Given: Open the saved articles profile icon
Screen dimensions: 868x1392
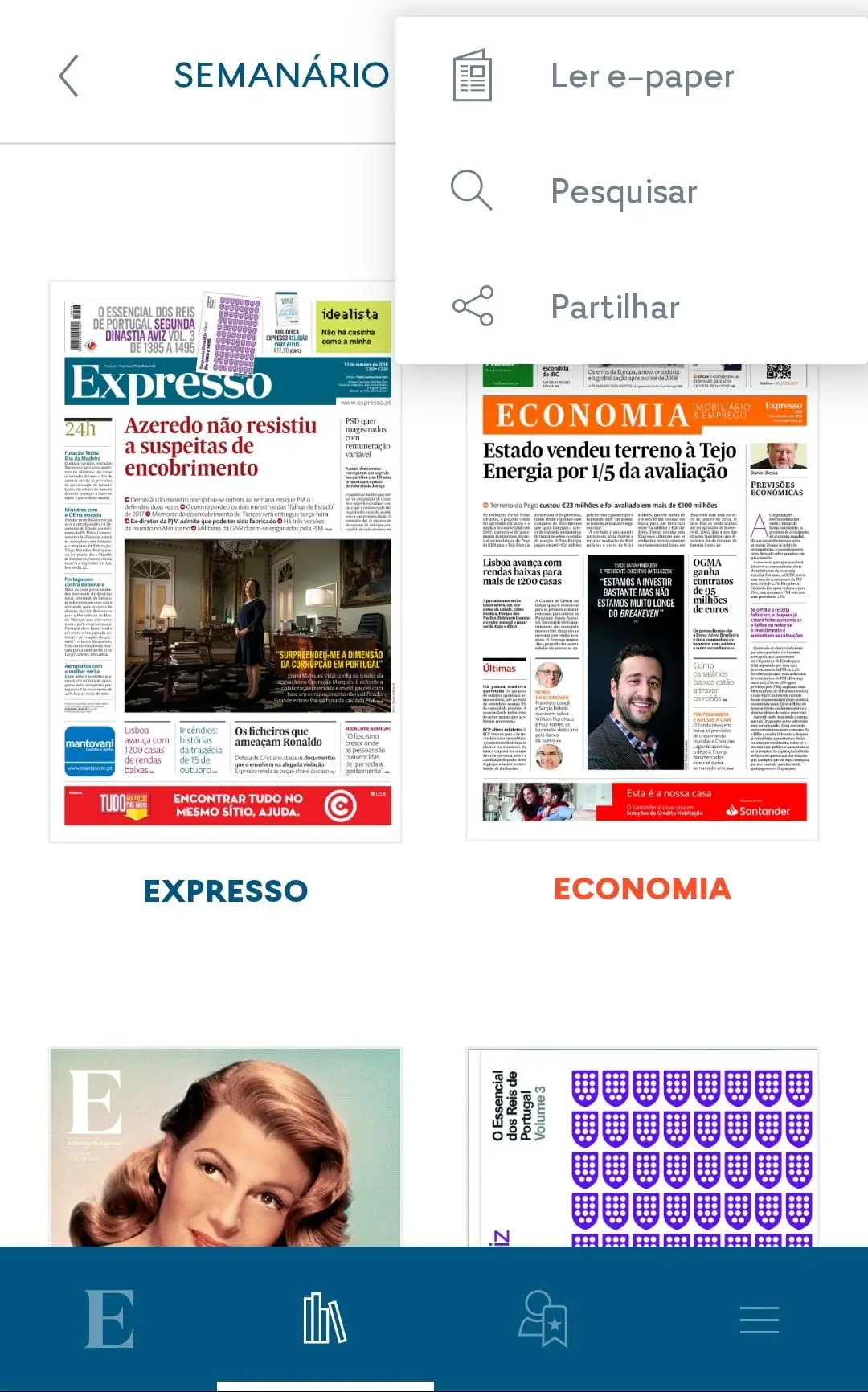Looking at the screenshot, I should coord(542,1318).
